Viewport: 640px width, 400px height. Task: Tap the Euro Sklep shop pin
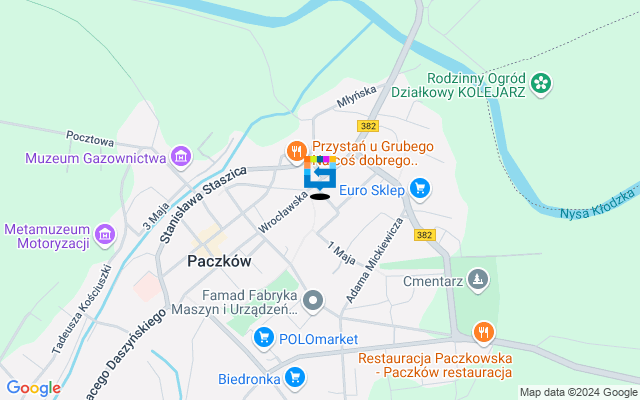coord(419,188)
